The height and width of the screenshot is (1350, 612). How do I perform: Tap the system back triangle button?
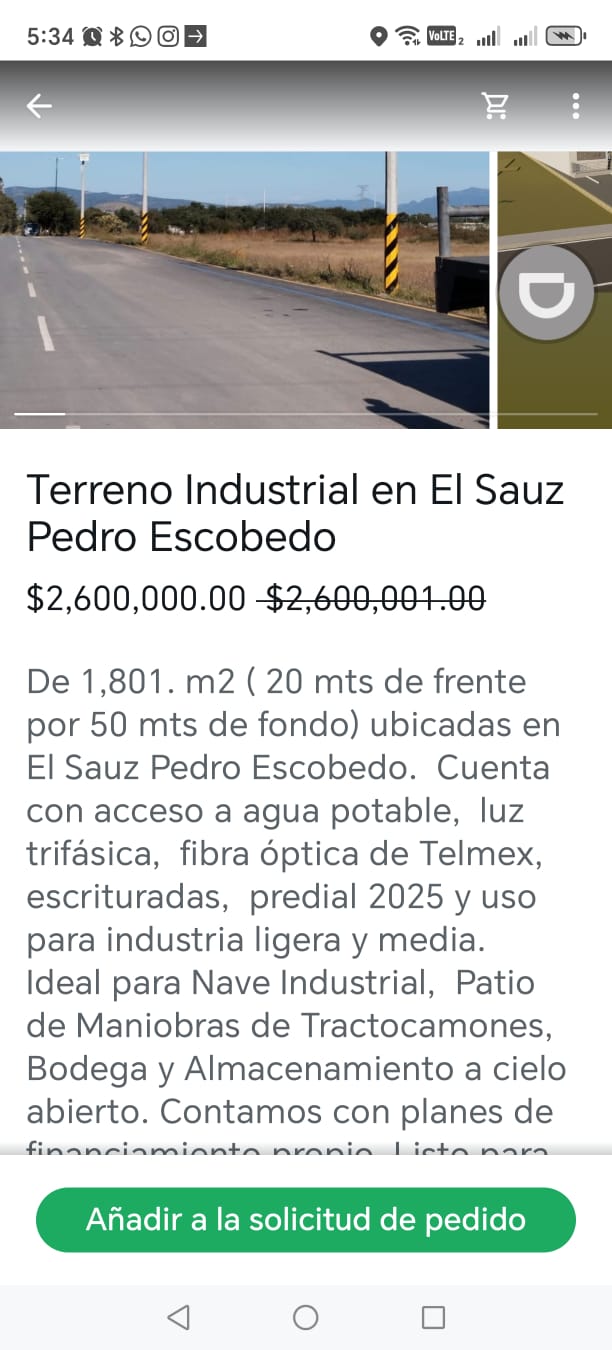(178, 1317)
